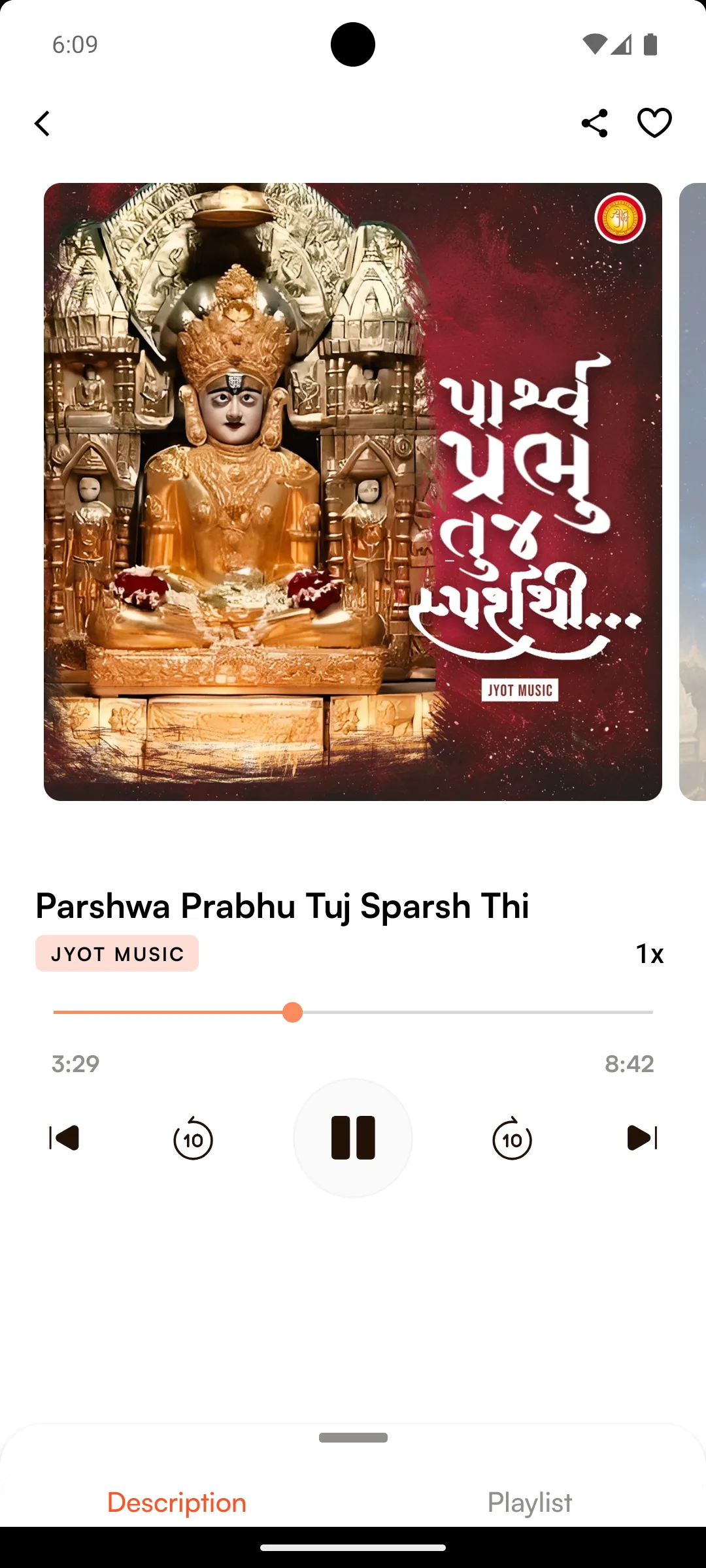The image size is (706, 1568).
Task: Tap the playback progress seek bar
Action: (353, 1012)
